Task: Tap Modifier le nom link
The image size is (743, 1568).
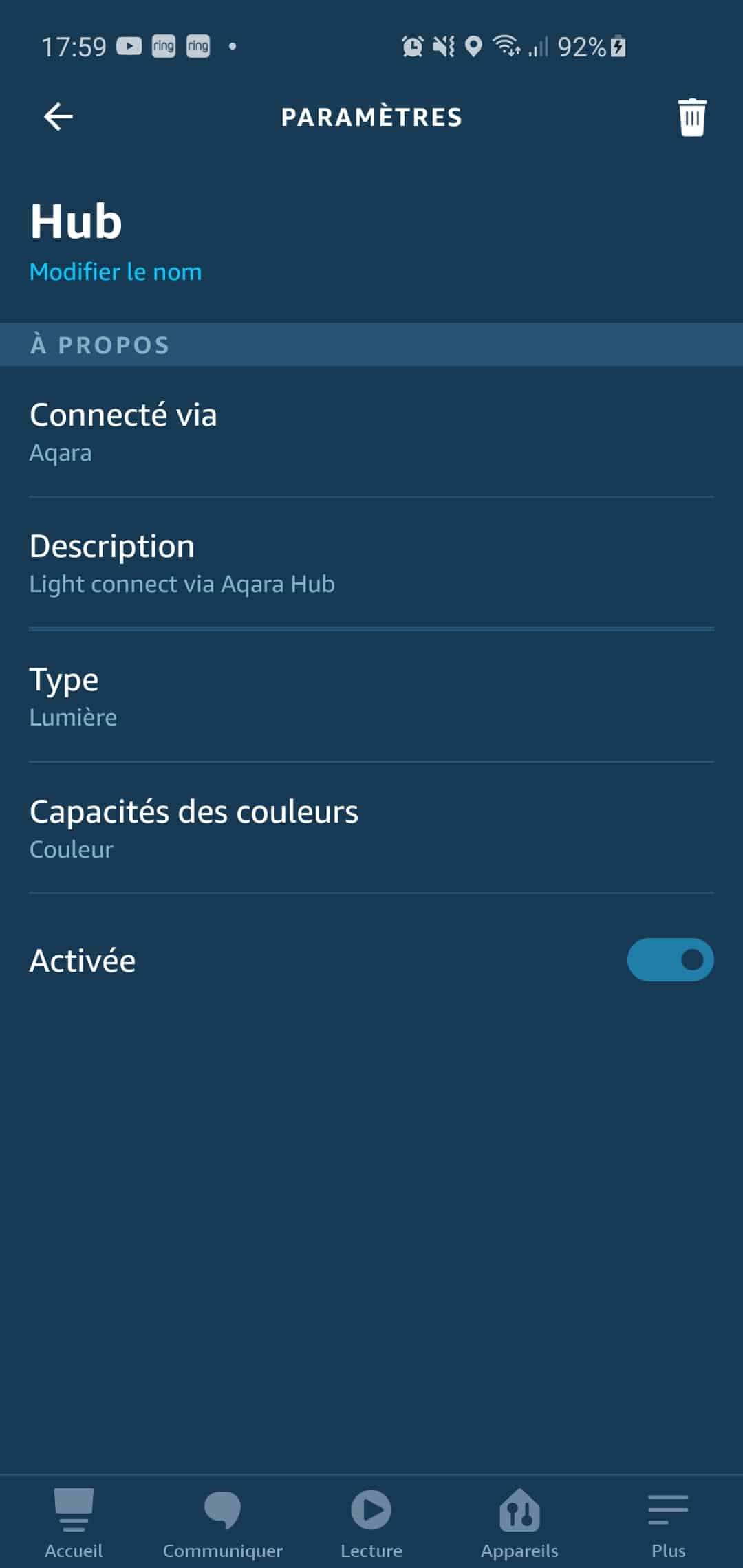Action: [x=116, y=272]
